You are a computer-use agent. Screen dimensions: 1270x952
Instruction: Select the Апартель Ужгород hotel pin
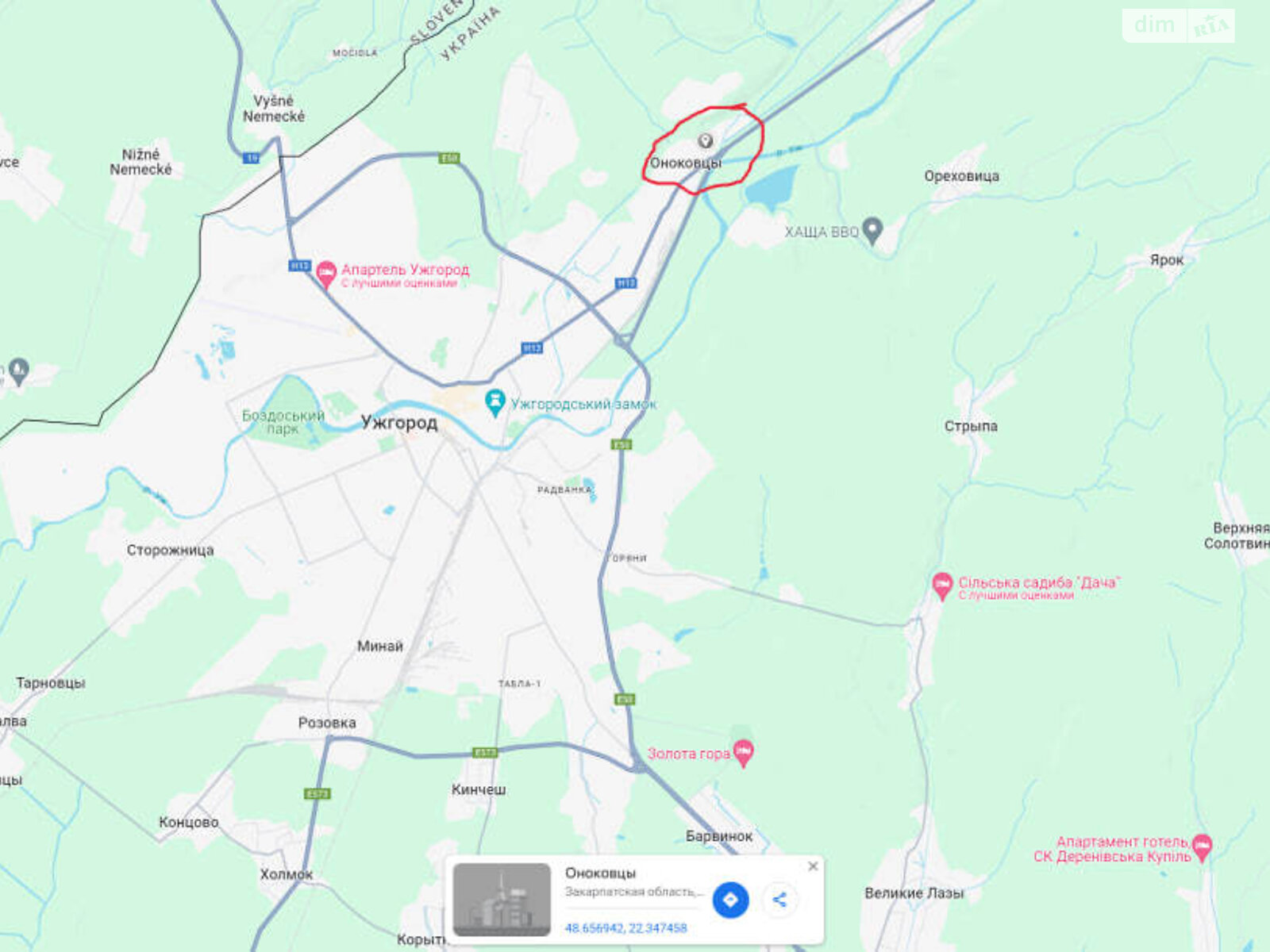[325, 273]
